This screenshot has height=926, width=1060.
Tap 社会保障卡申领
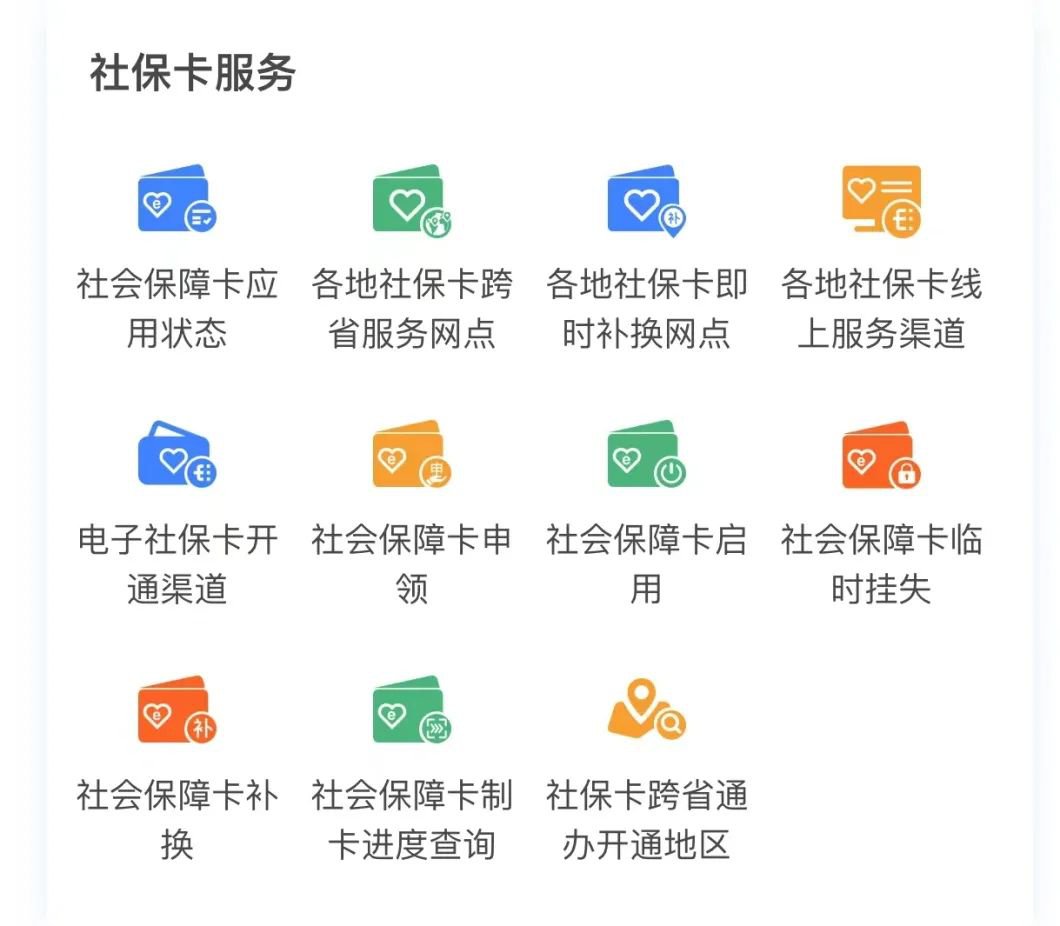click(411, 455)
